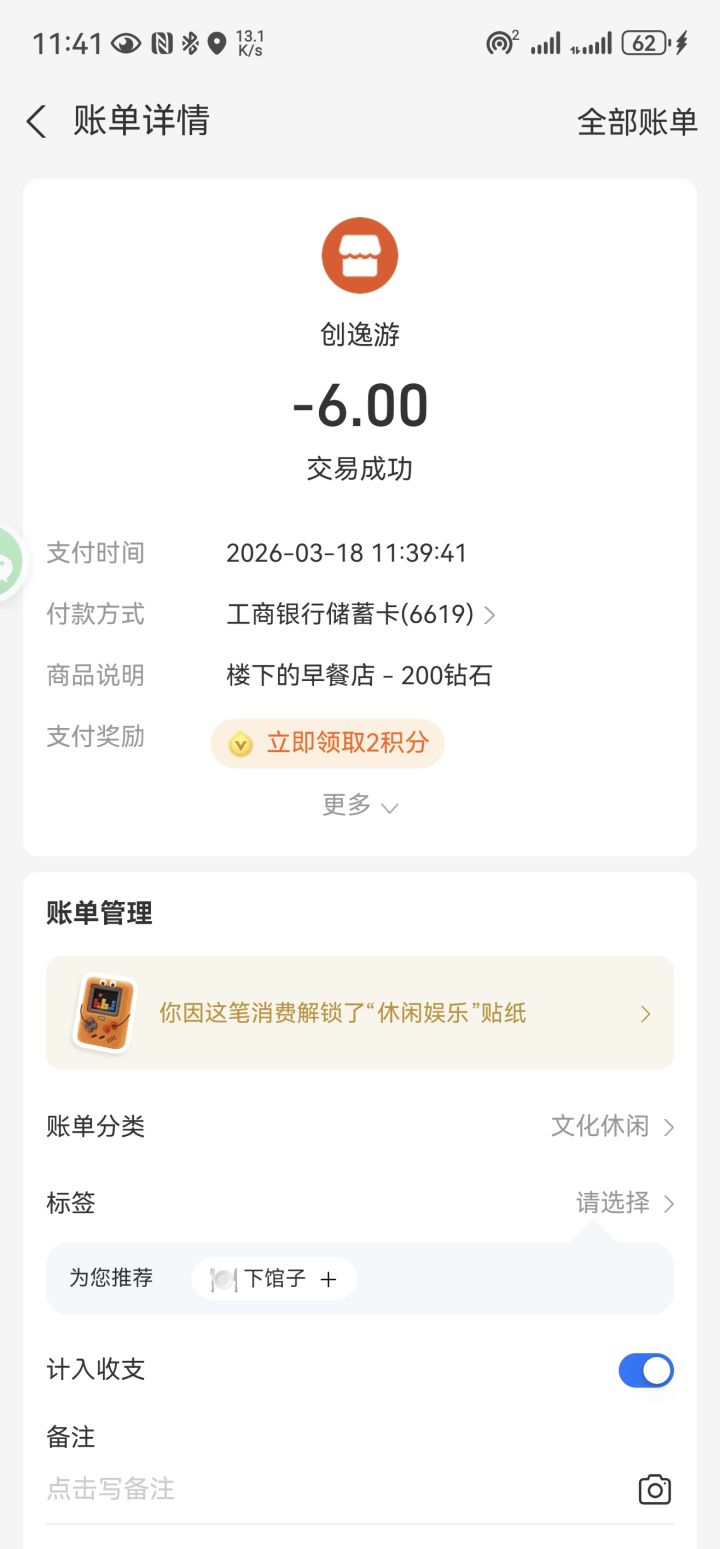Tap the floating widget on the left edge
This screenshot has height=1549, width=720.
[8, 562]
